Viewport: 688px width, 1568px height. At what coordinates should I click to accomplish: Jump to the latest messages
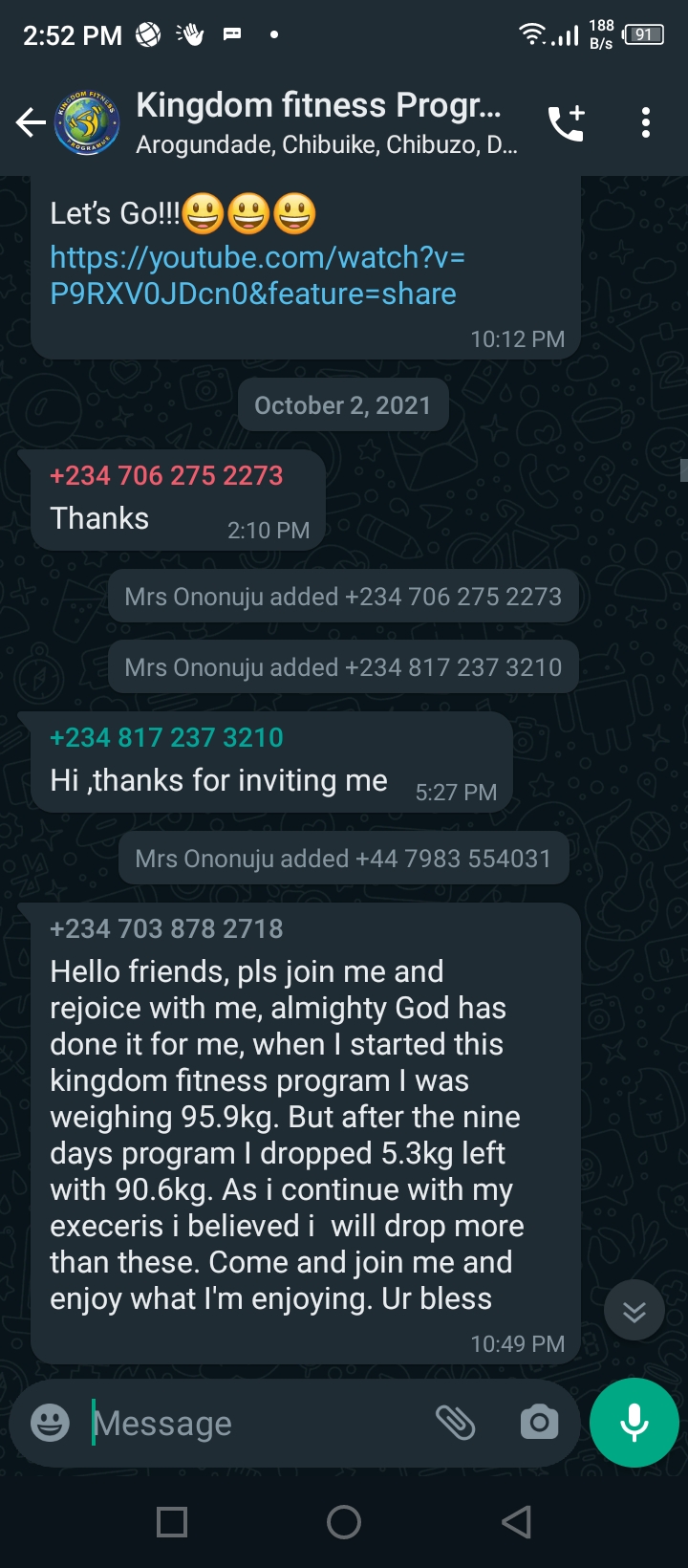coord(634,1311)
